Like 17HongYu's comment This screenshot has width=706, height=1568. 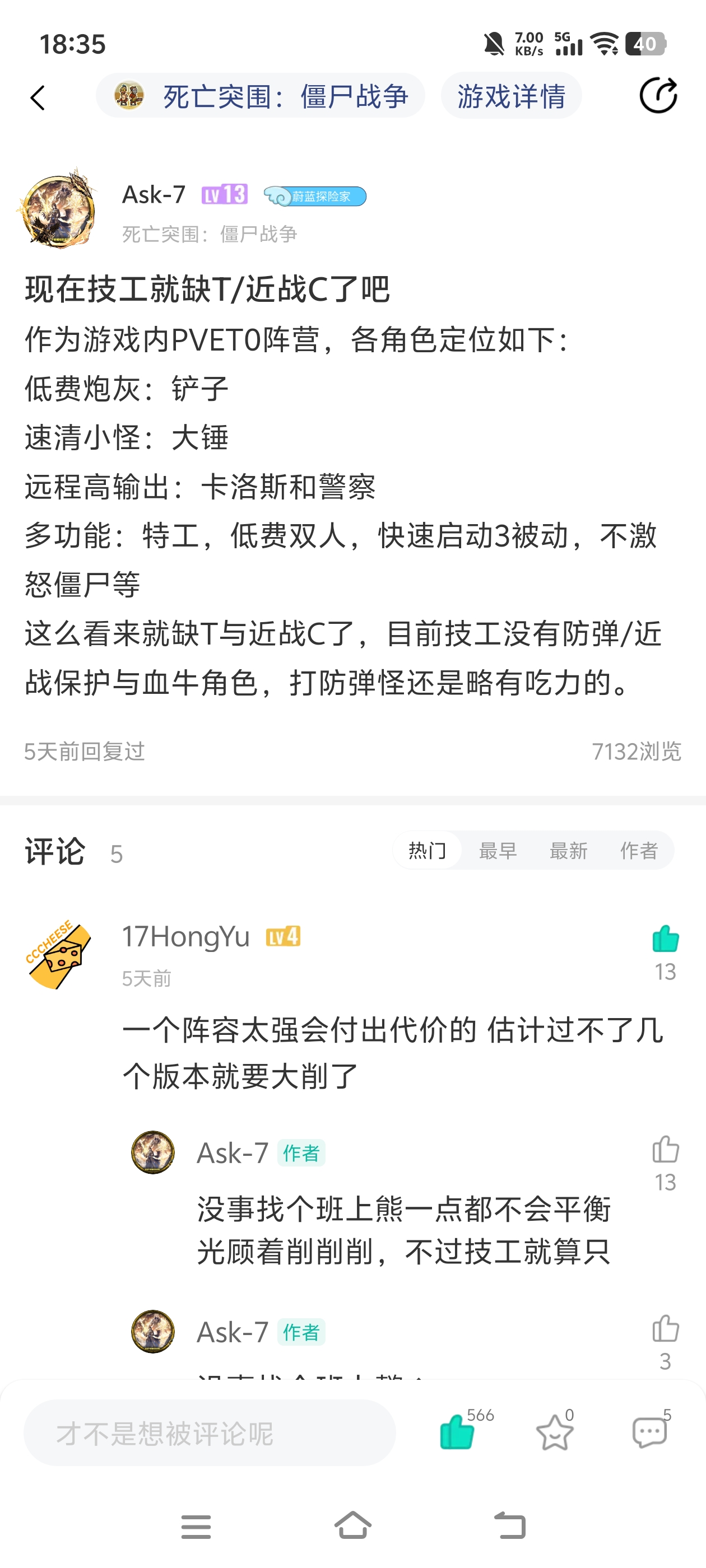[665, 940]
